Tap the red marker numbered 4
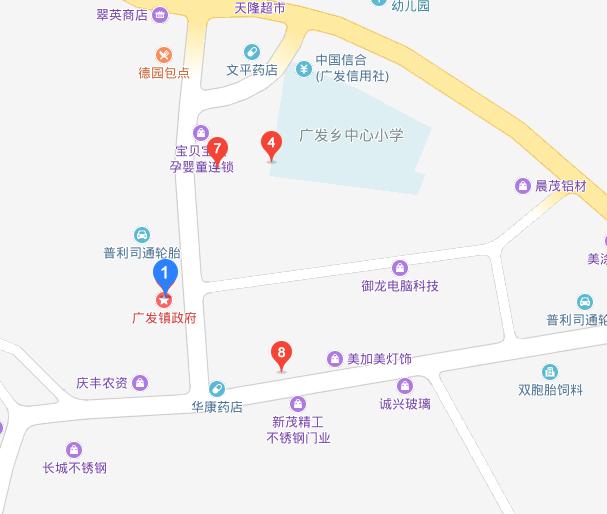 tap(270, 145)
